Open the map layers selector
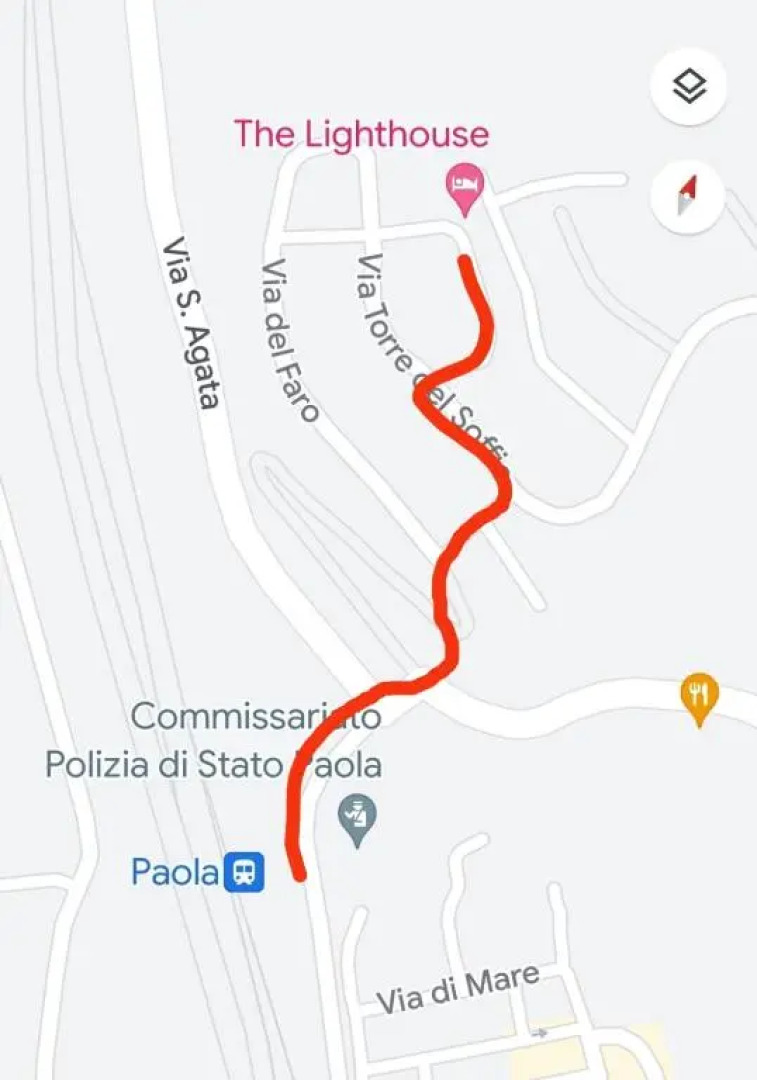The height and width of the screenshot is (1080, 757). point(688,87)
